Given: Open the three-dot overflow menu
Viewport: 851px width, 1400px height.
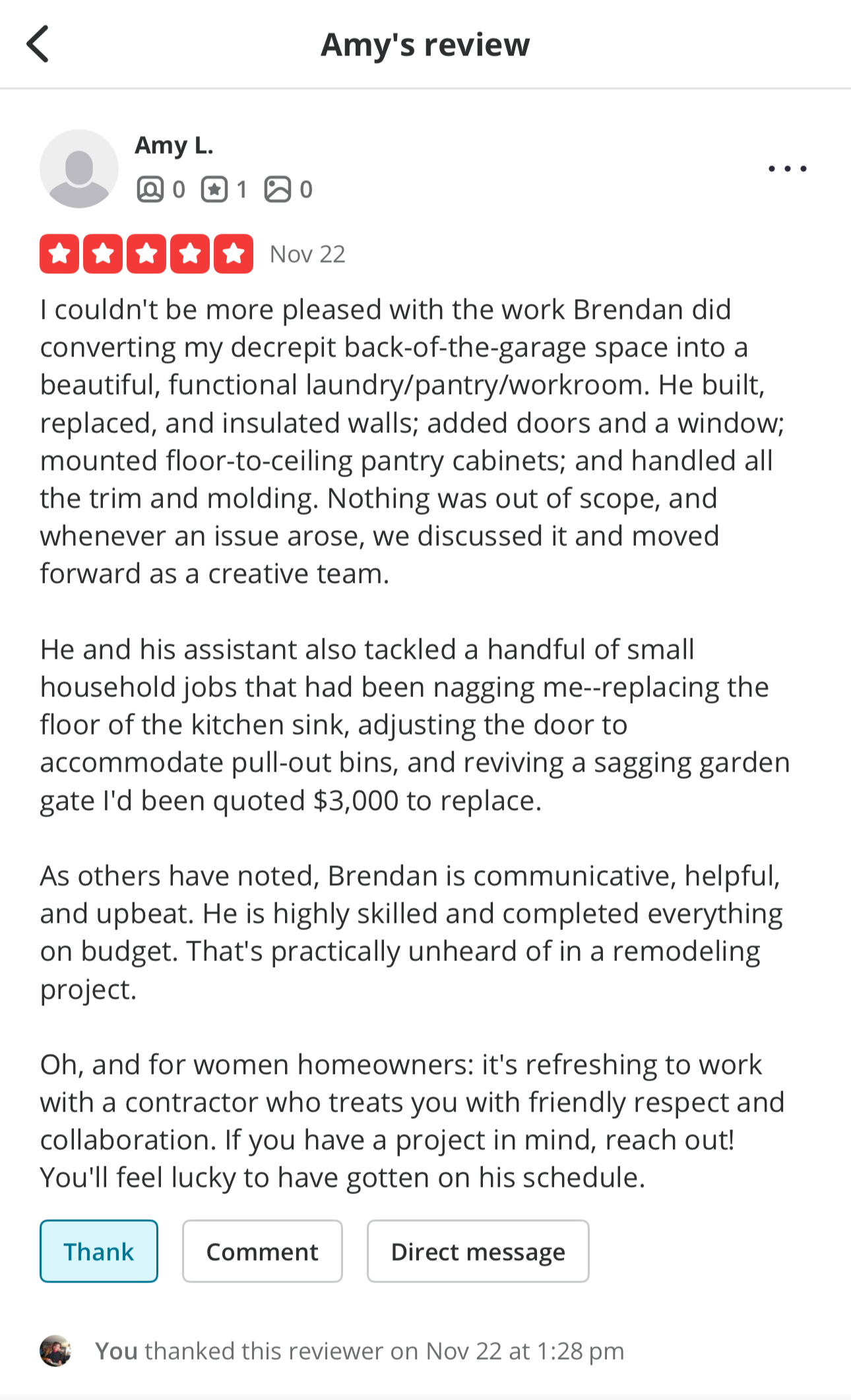Looking at the screenshot, I should [787, 169].
